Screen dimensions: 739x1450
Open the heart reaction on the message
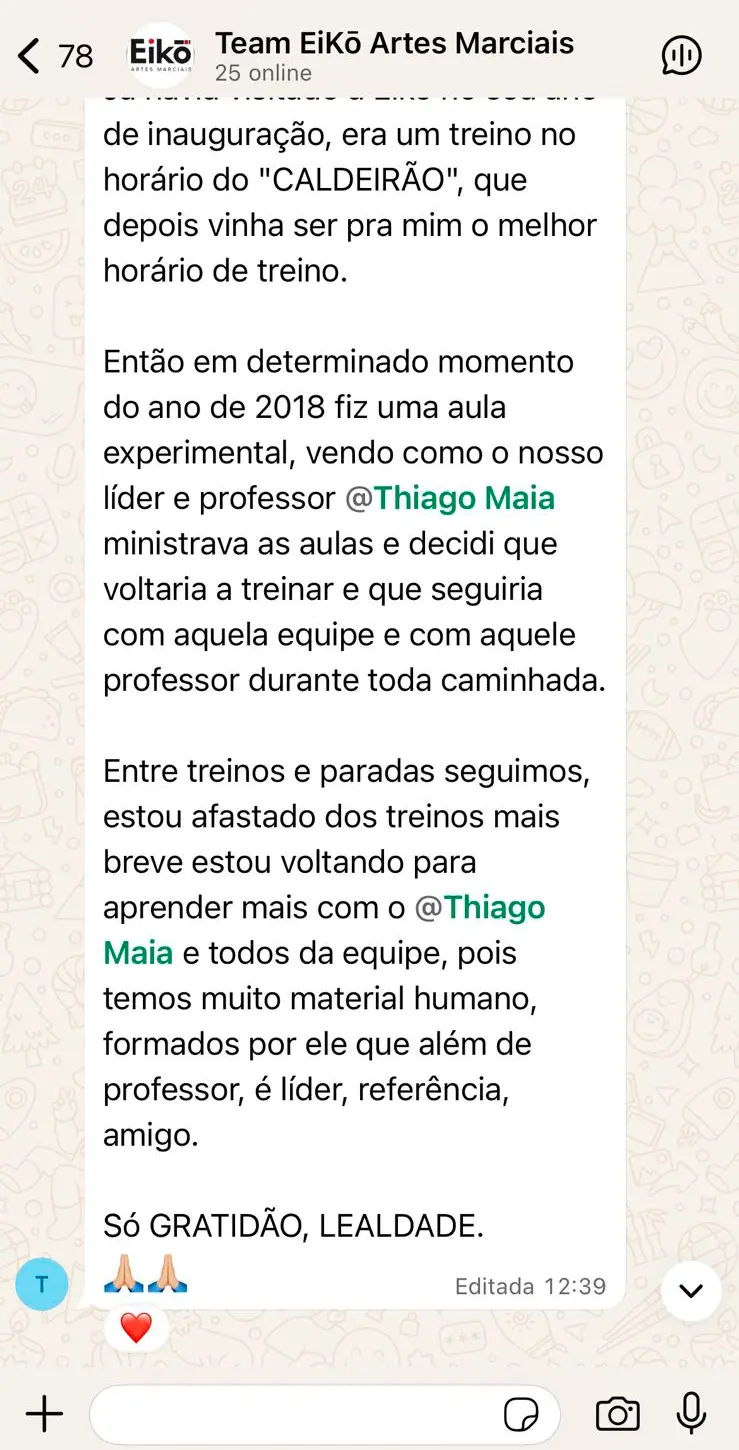pyautogui.click(x=135, y=1328)
